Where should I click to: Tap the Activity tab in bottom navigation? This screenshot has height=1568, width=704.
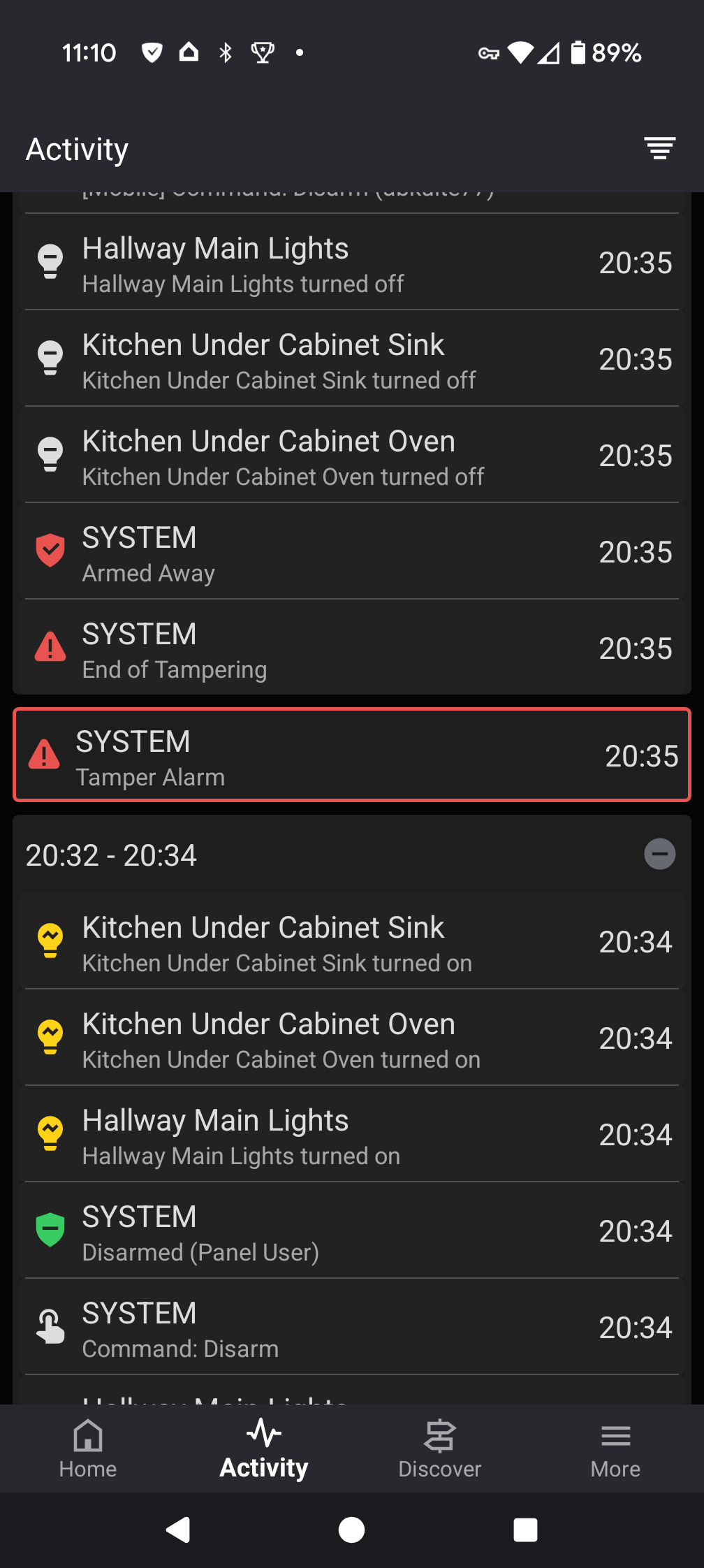(264, 1448)
